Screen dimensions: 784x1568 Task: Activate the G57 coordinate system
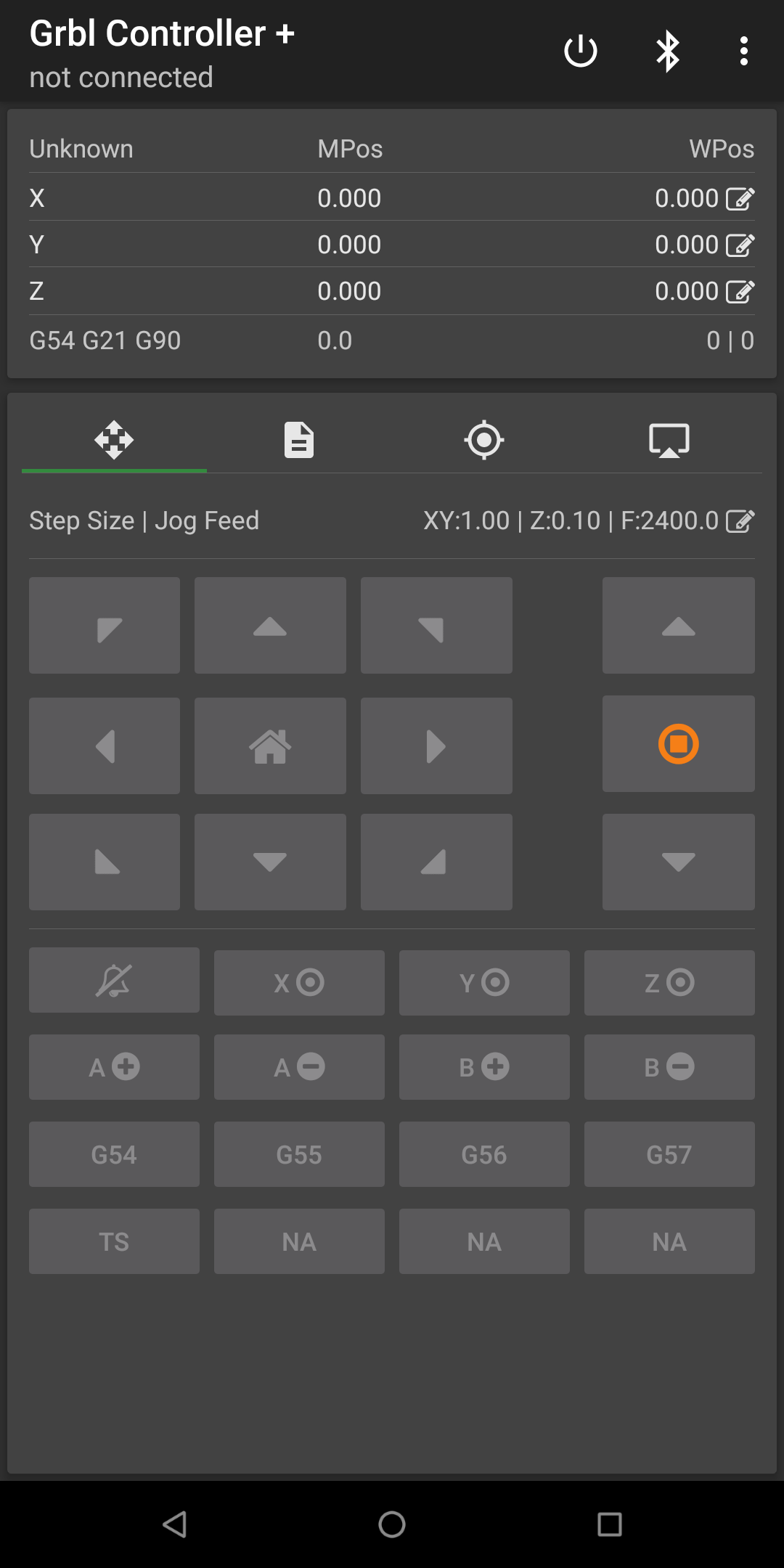[669, 1153]
